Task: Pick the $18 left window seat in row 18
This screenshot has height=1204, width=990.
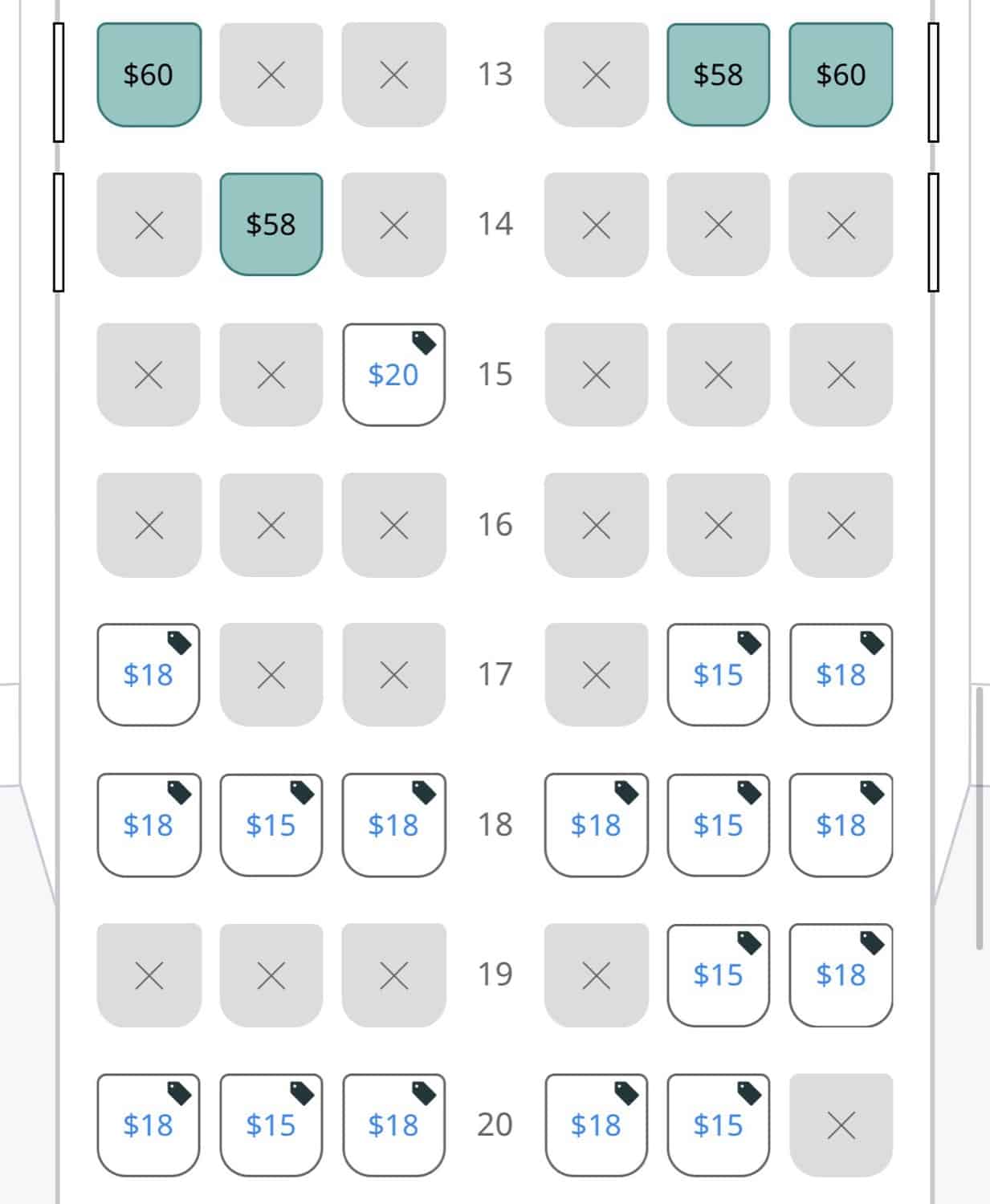Action: click(x=149, y=825)
